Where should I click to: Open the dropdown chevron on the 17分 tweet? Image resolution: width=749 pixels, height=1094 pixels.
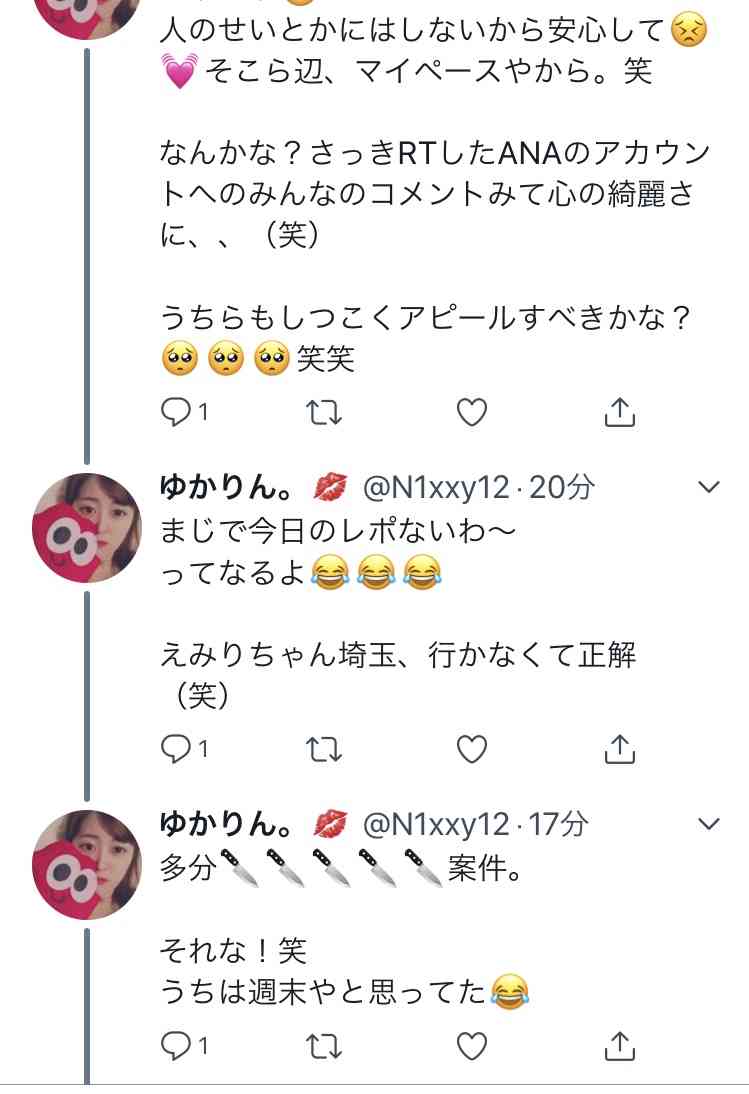[708, 824]
